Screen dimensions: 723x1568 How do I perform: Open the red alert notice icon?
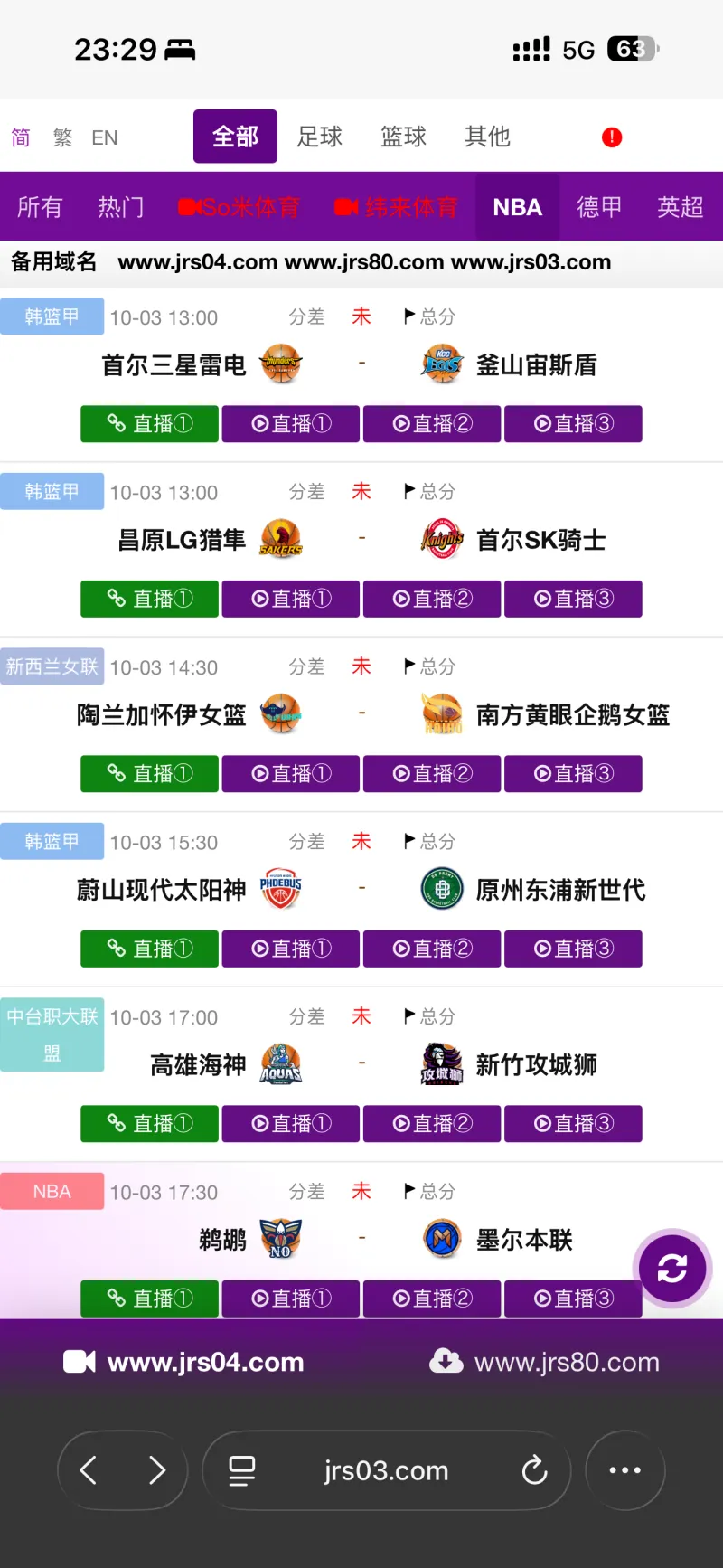coord(612,137)
